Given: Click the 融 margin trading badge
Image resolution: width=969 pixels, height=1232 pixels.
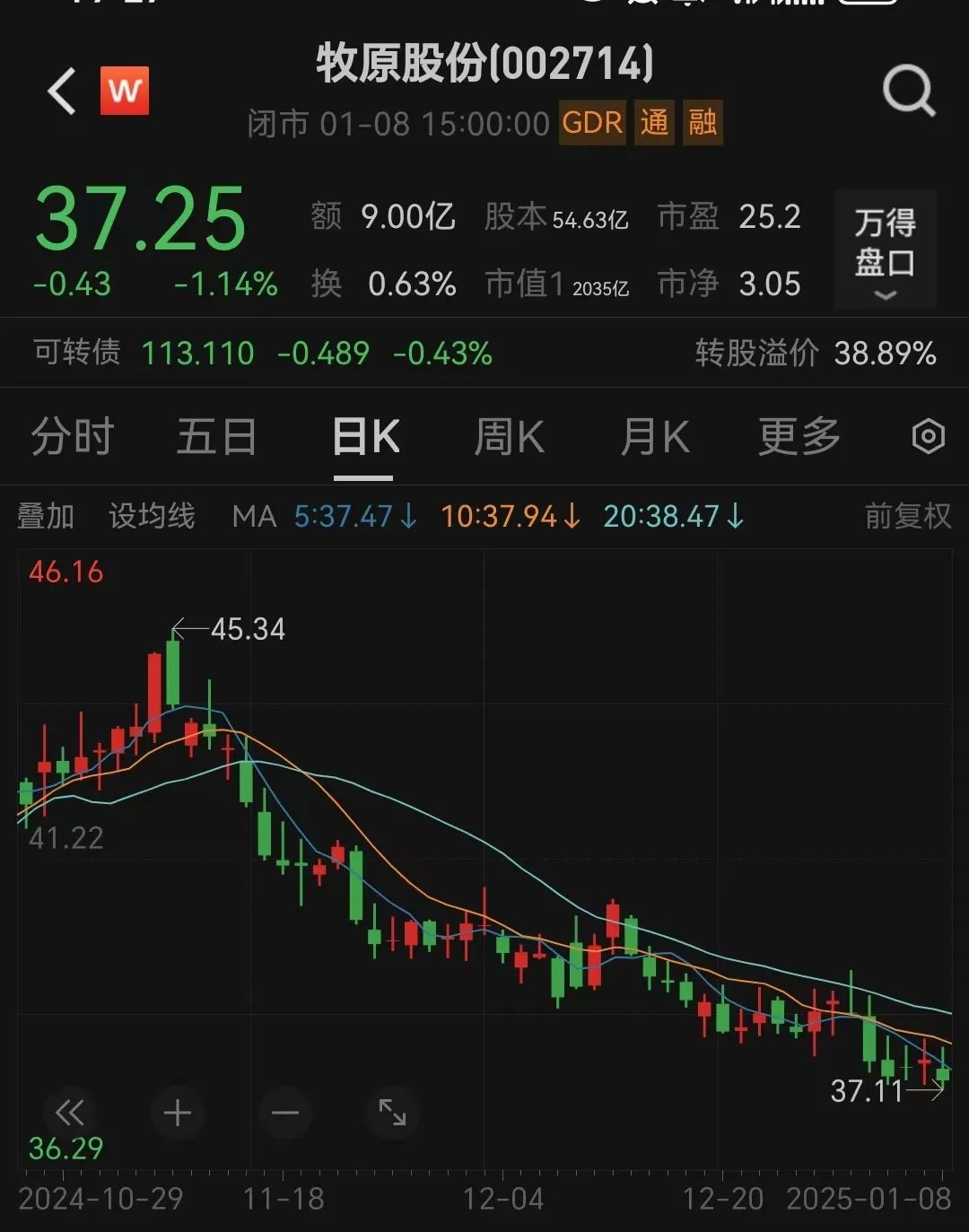Looking at the screenshot, I should point(702,121).
